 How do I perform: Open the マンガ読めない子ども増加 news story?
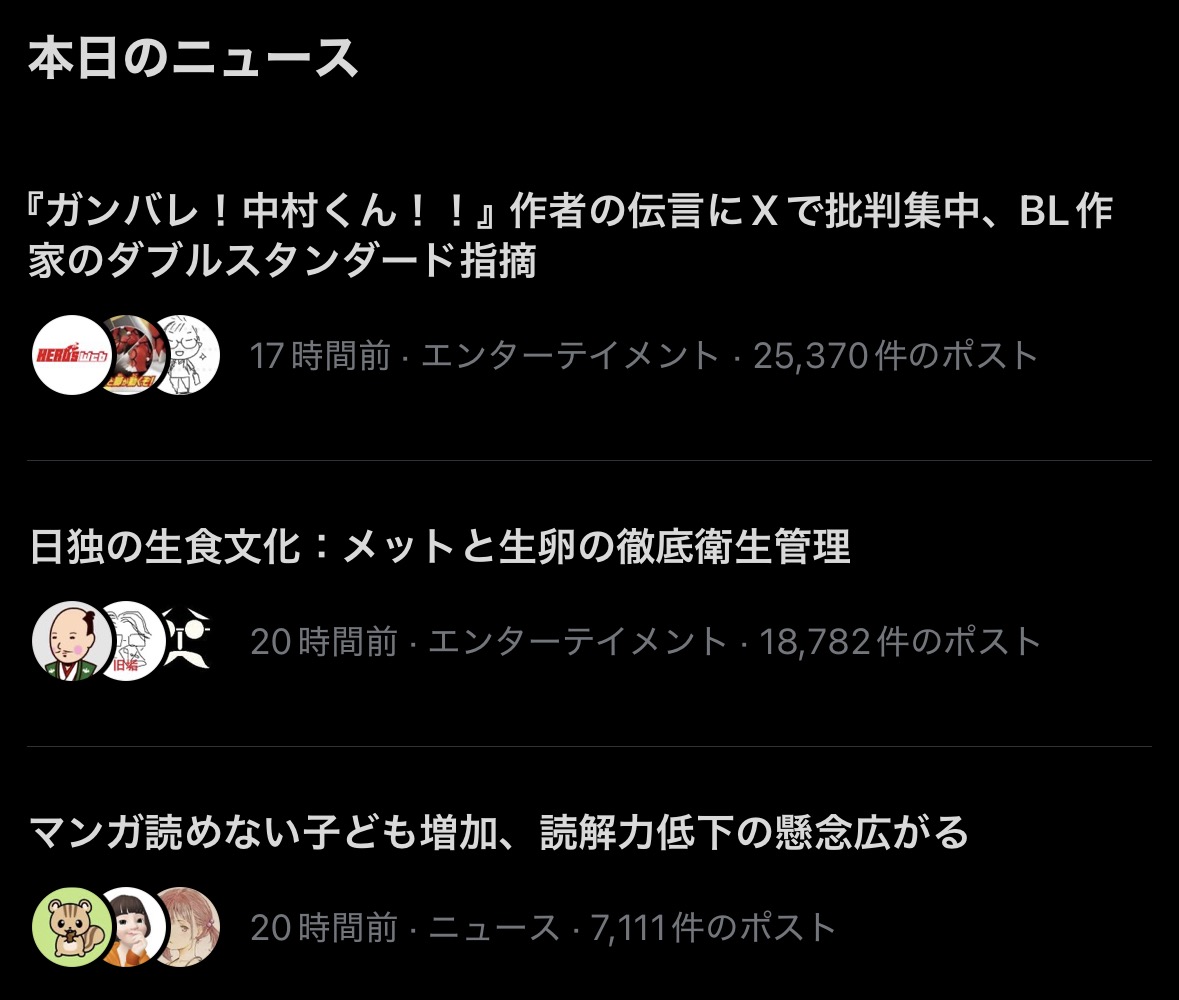tap(498, 832)
